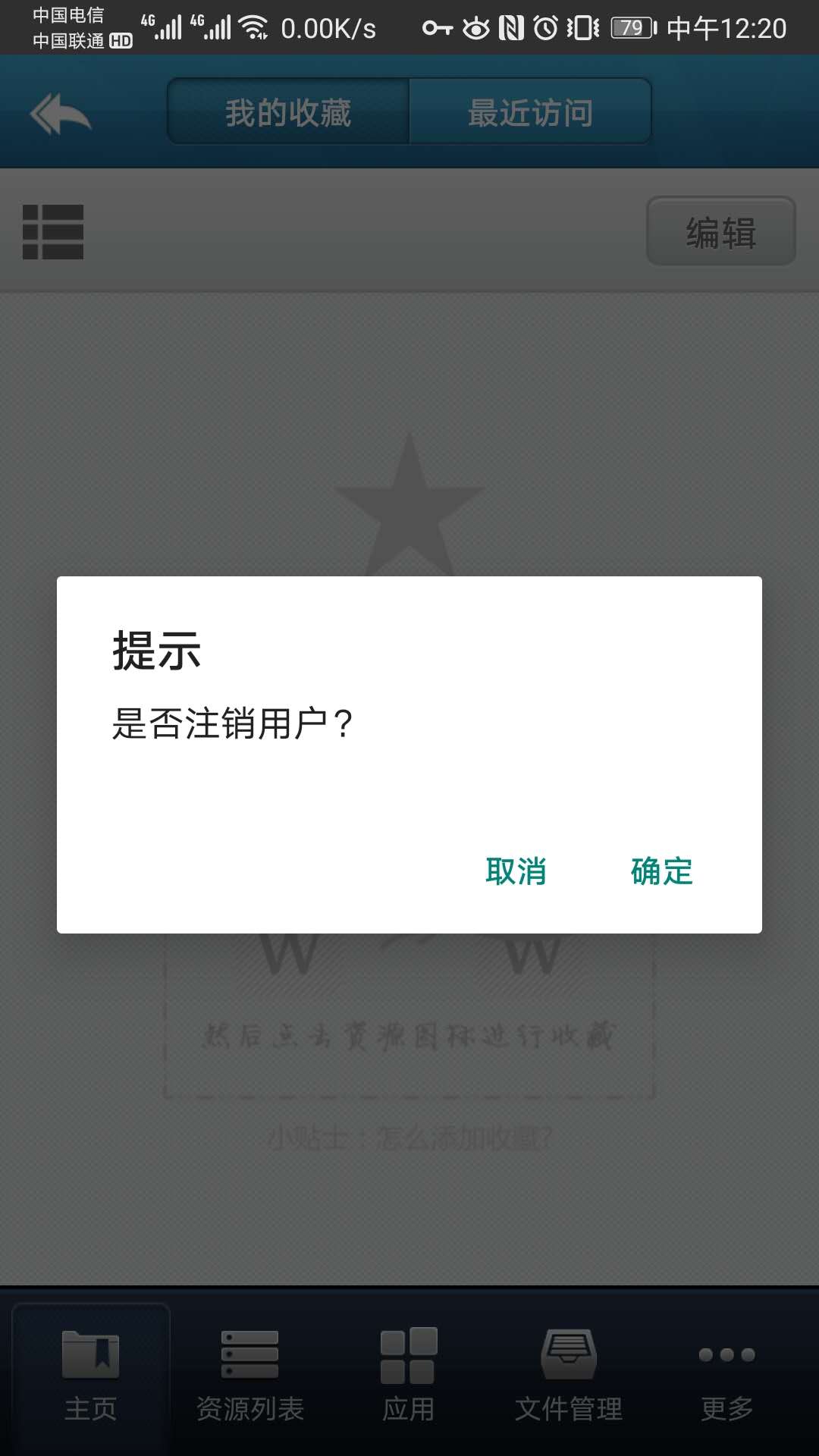Viewport: 819px width, 1456px height.
Task: Tap the 编辑 button
Action: click(x=721, y=232)
